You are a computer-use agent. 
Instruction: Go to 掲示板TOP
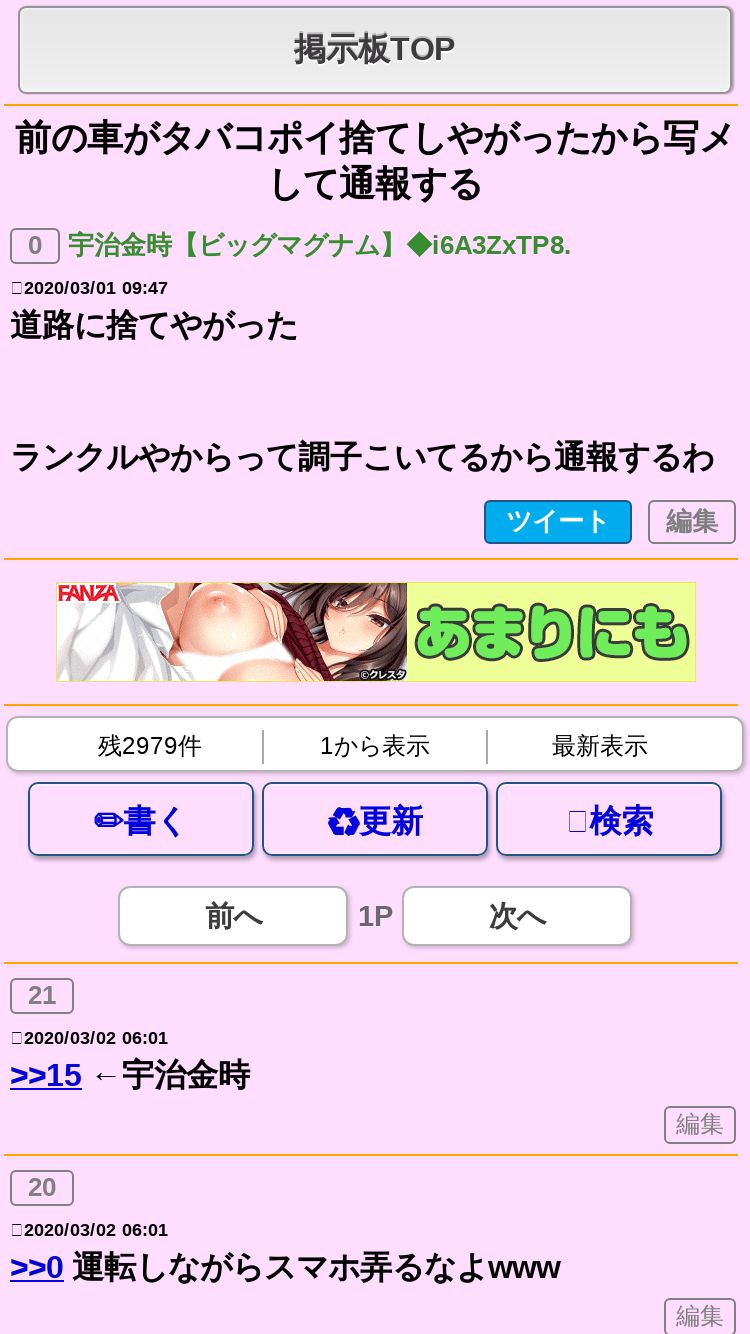coord(375,49)
